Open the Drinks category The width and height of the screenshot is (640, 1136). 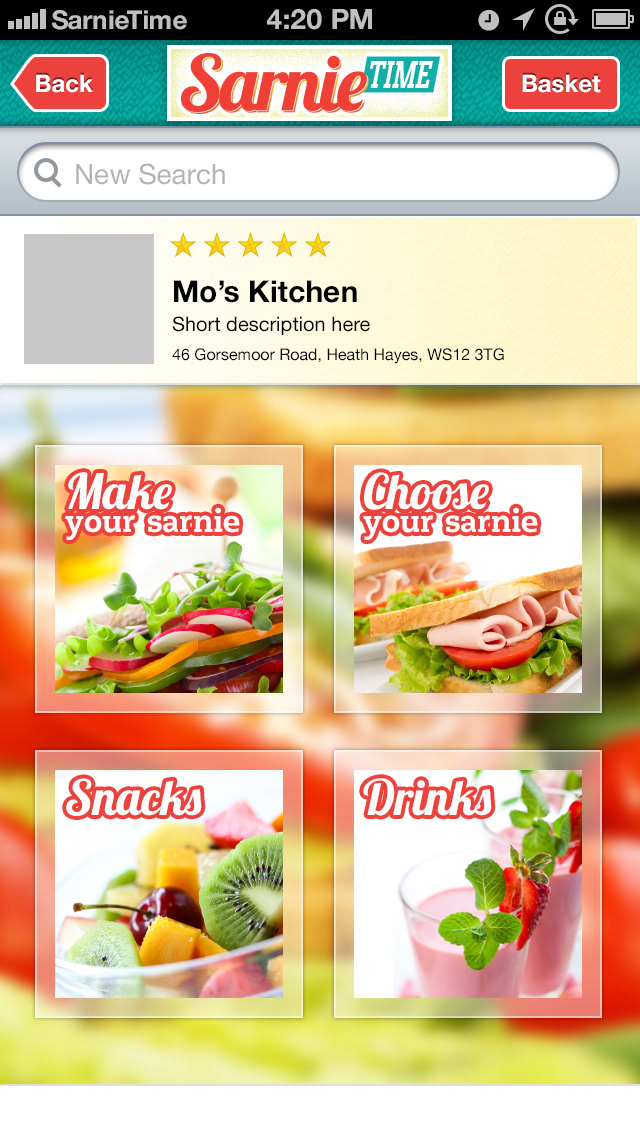467,884
